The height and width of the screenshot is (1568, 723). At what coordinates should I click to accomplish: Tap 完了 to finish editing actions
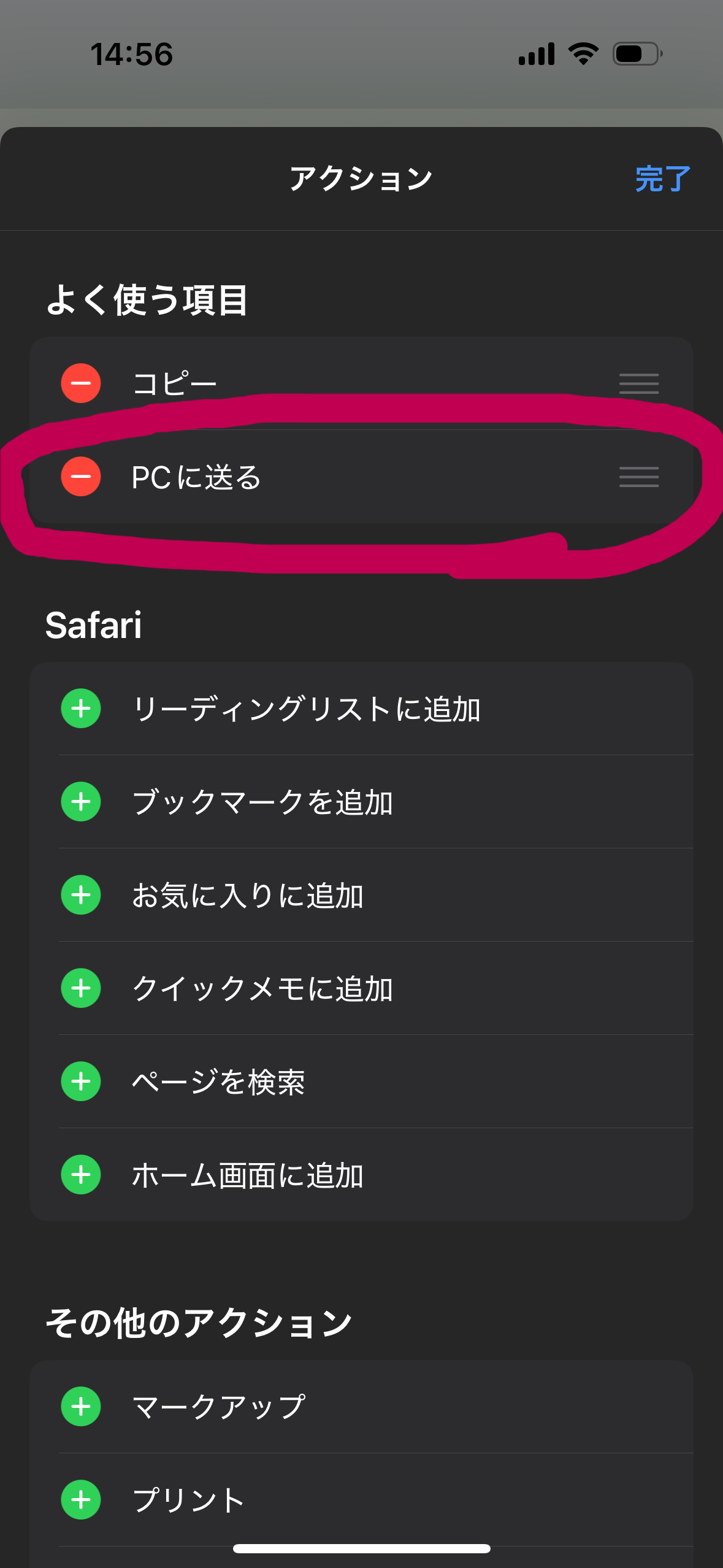(662, 179)
